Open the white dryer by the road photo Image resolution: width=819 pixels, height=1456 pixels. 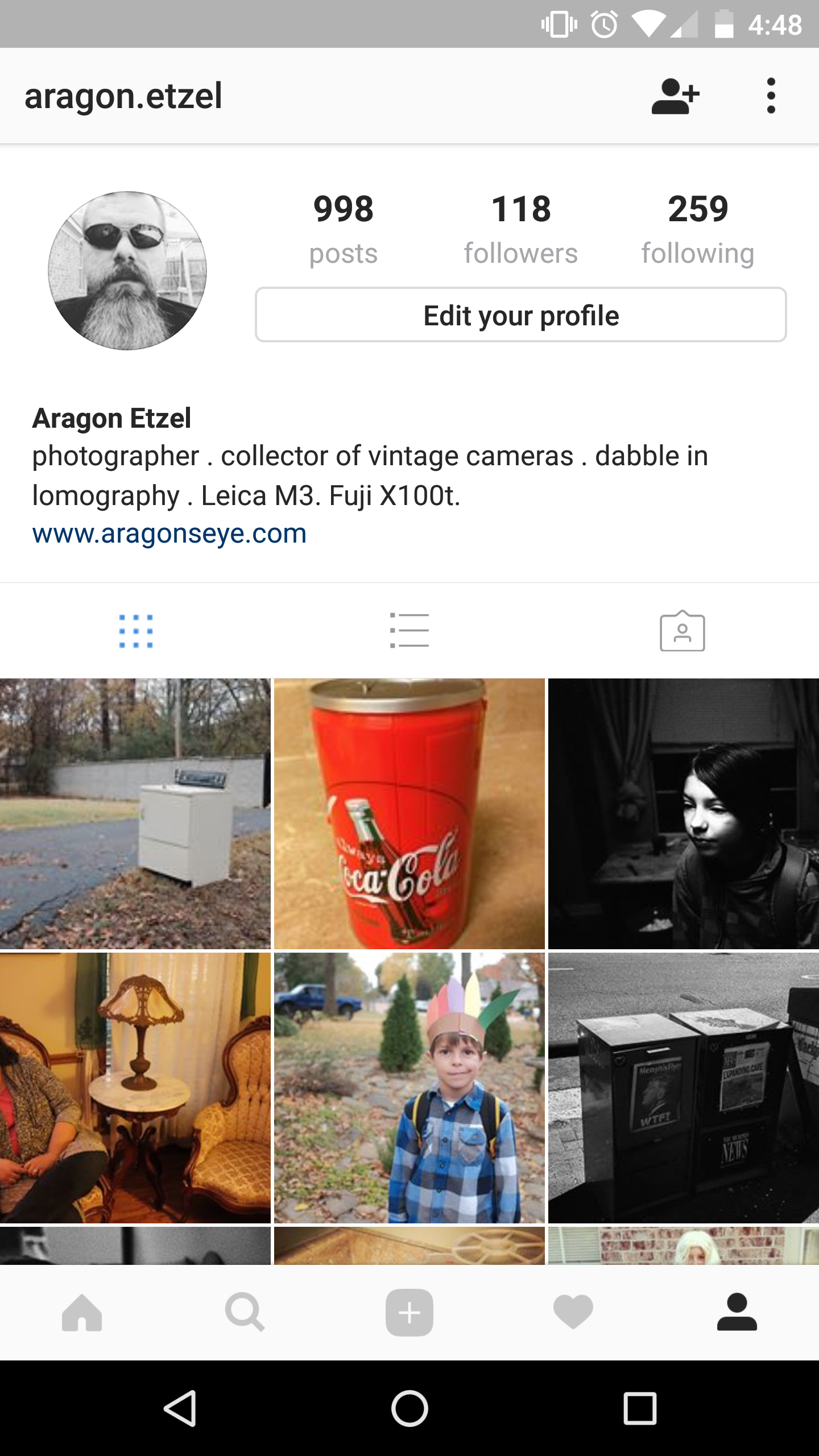click(135, 813)
